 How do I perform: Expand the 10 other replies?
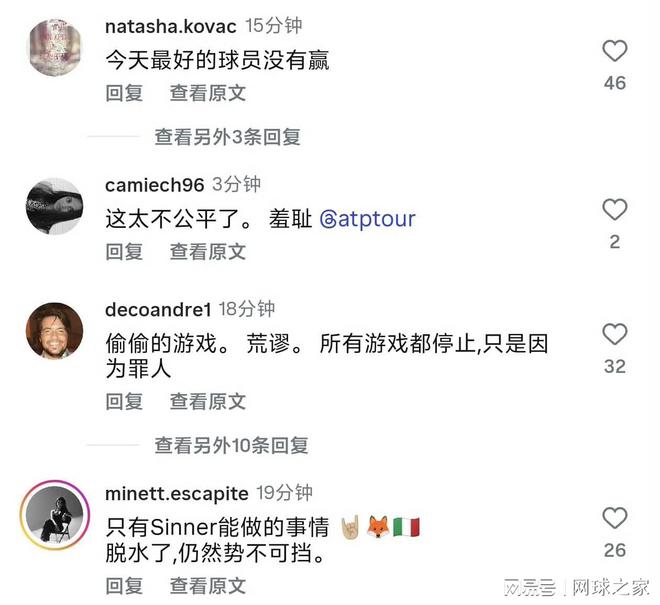pyautogui.click(x=231, y=445)
